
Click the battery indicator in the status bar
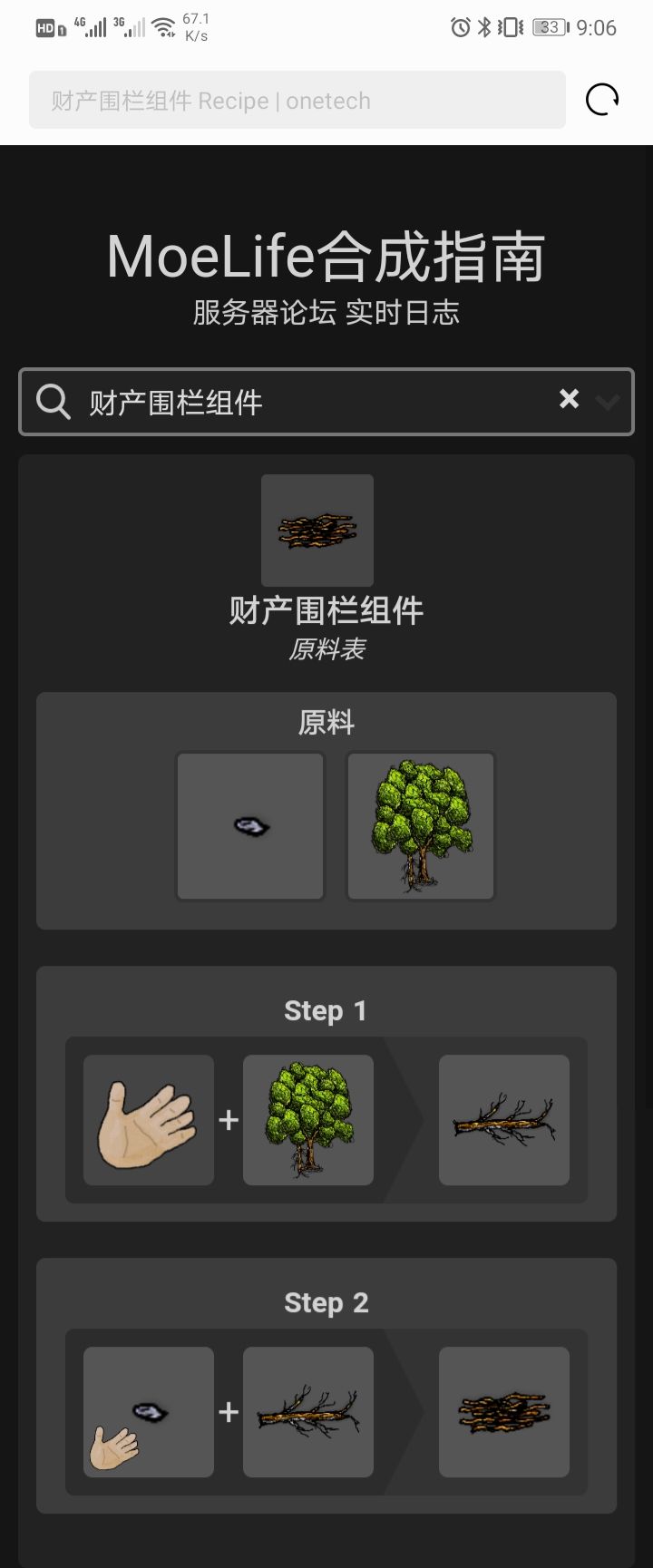[x=548, y=27]
